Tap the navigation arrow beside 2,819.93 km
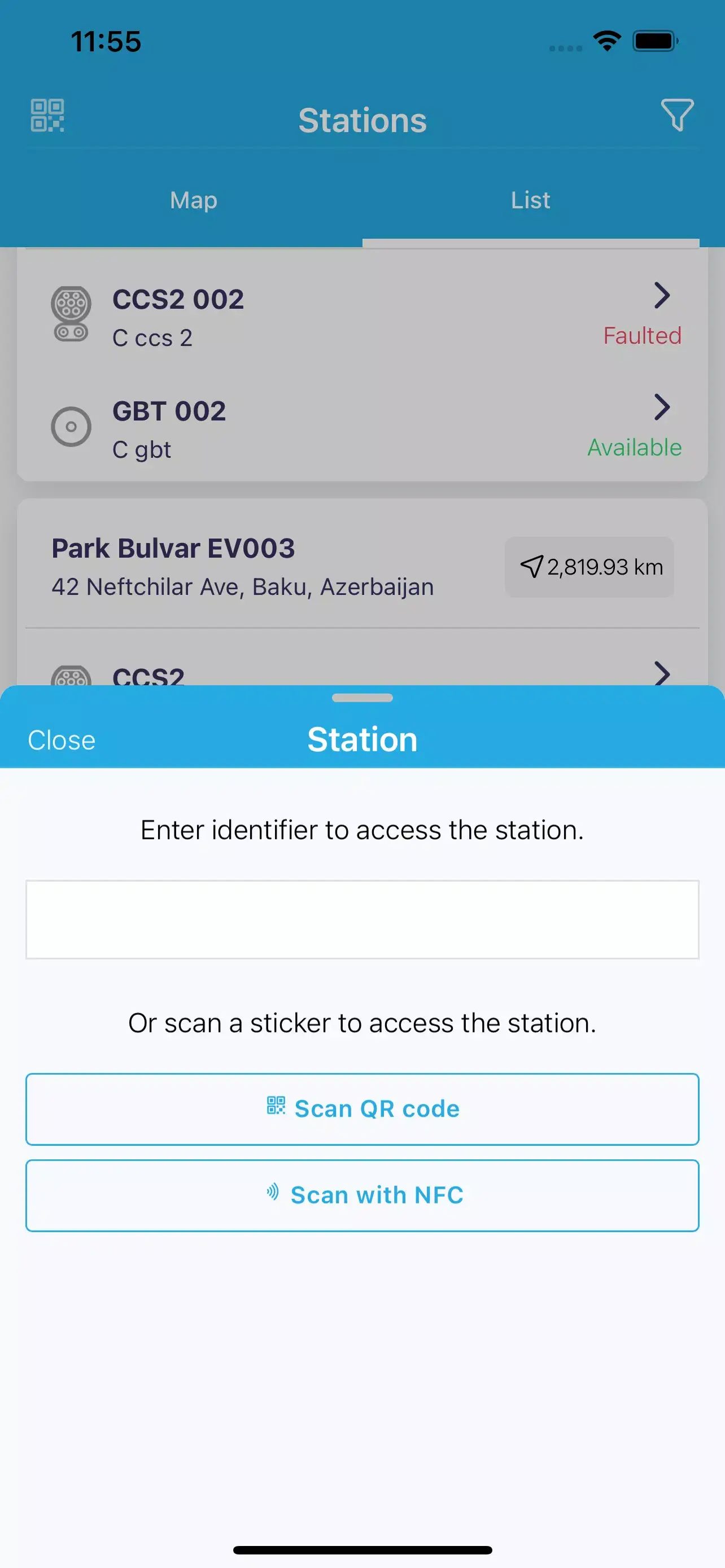The width and height of the screenshot is (725, 1568). tap(532, 567)
